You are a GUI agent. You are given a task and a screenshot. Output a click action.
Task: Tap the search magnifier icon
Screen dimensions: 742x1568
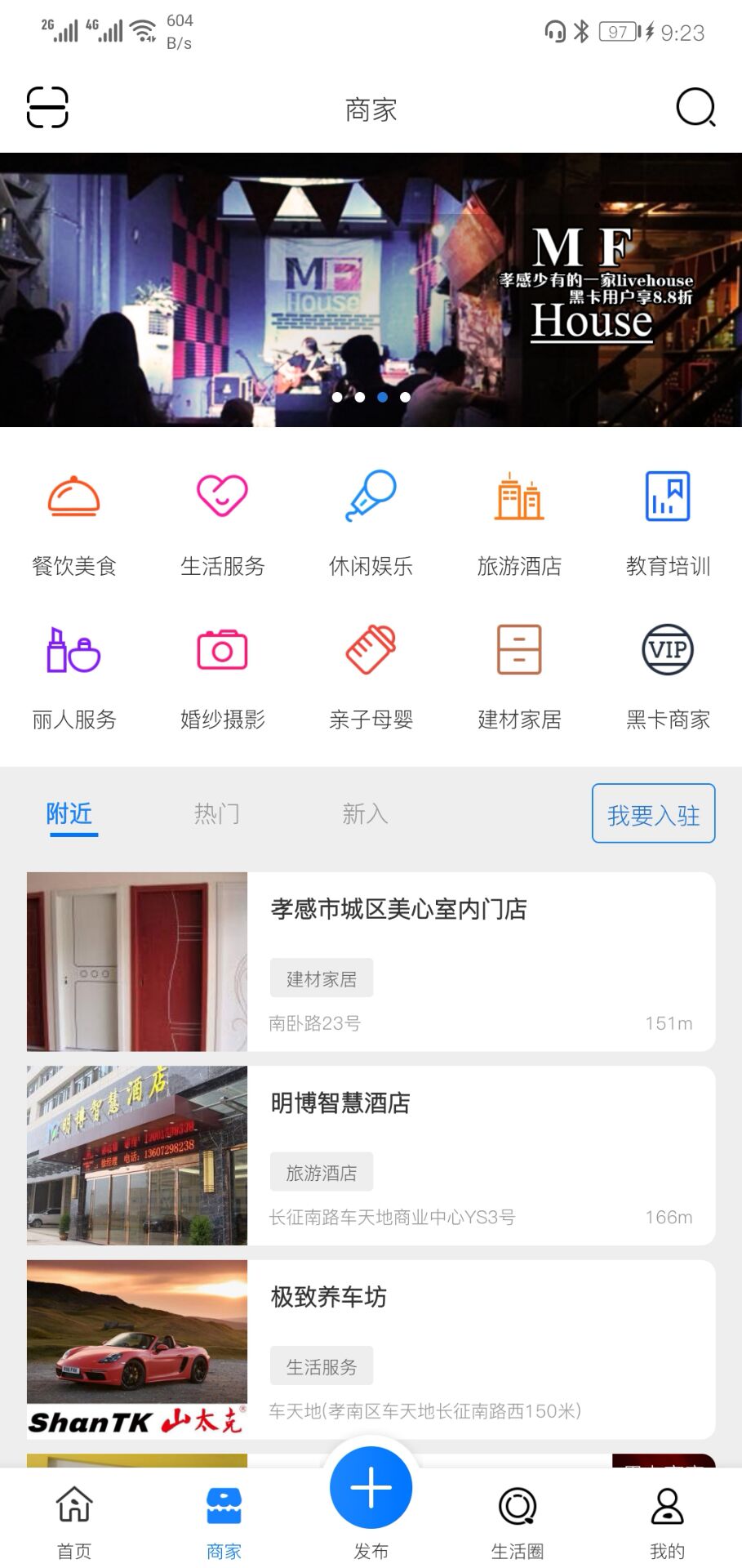click(x=693, y=107)
